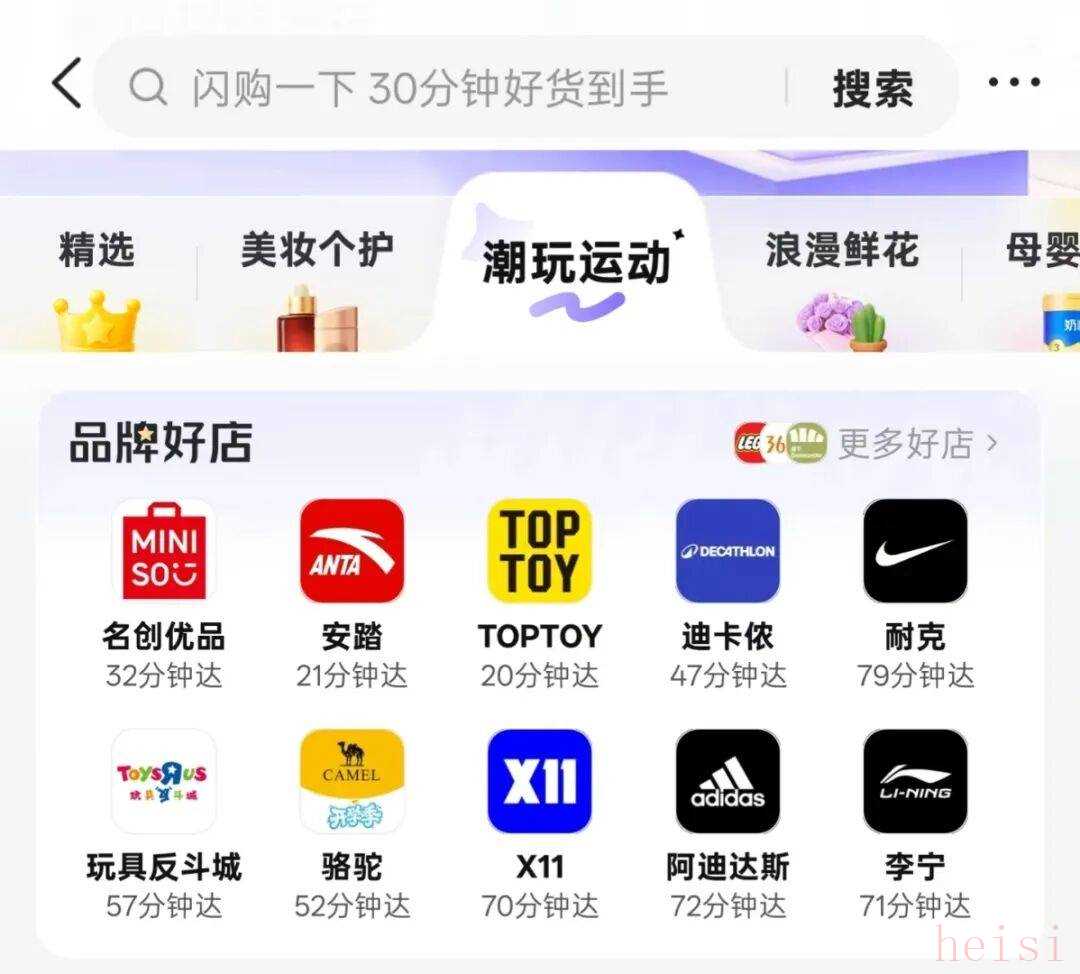Open the 迪卡侬 Decathlon store

(x=728, y=552)
